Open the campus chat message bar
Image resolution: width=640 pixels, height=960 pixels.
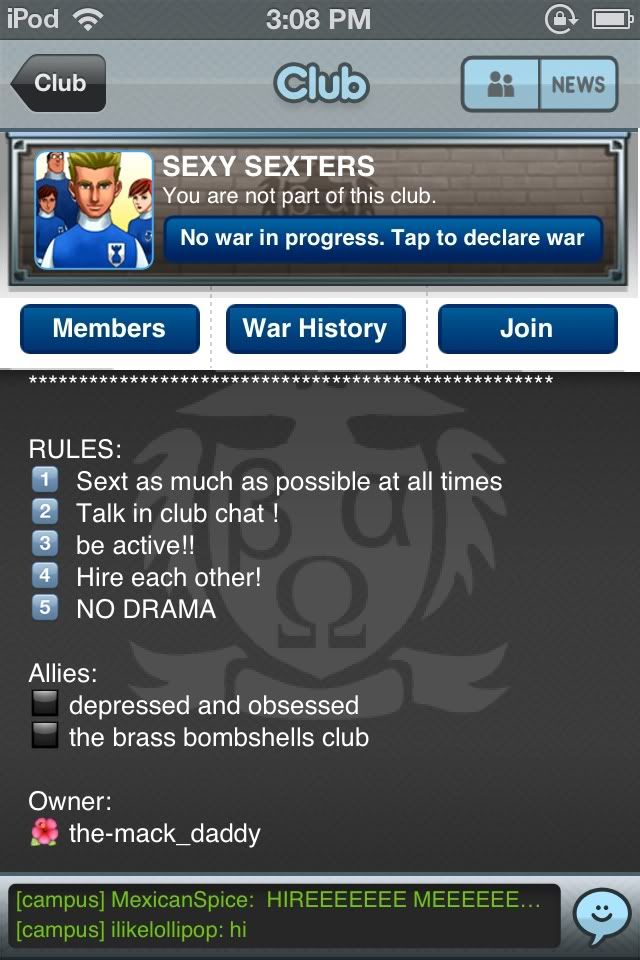point(285,915)
